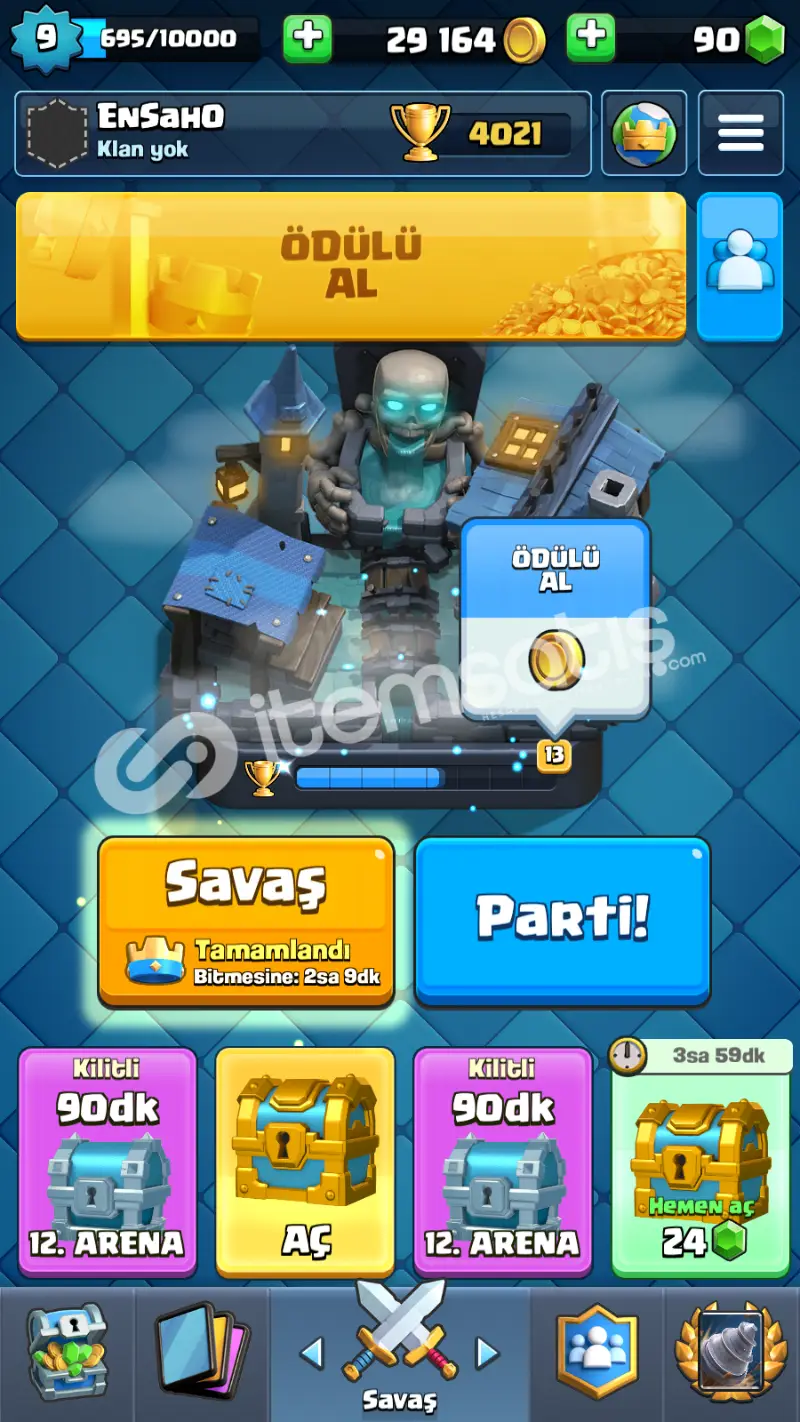The width and height of the screenshot is (800, 1422).
Task: Open the globe leaderboard icon
Action: pos(644,134)
